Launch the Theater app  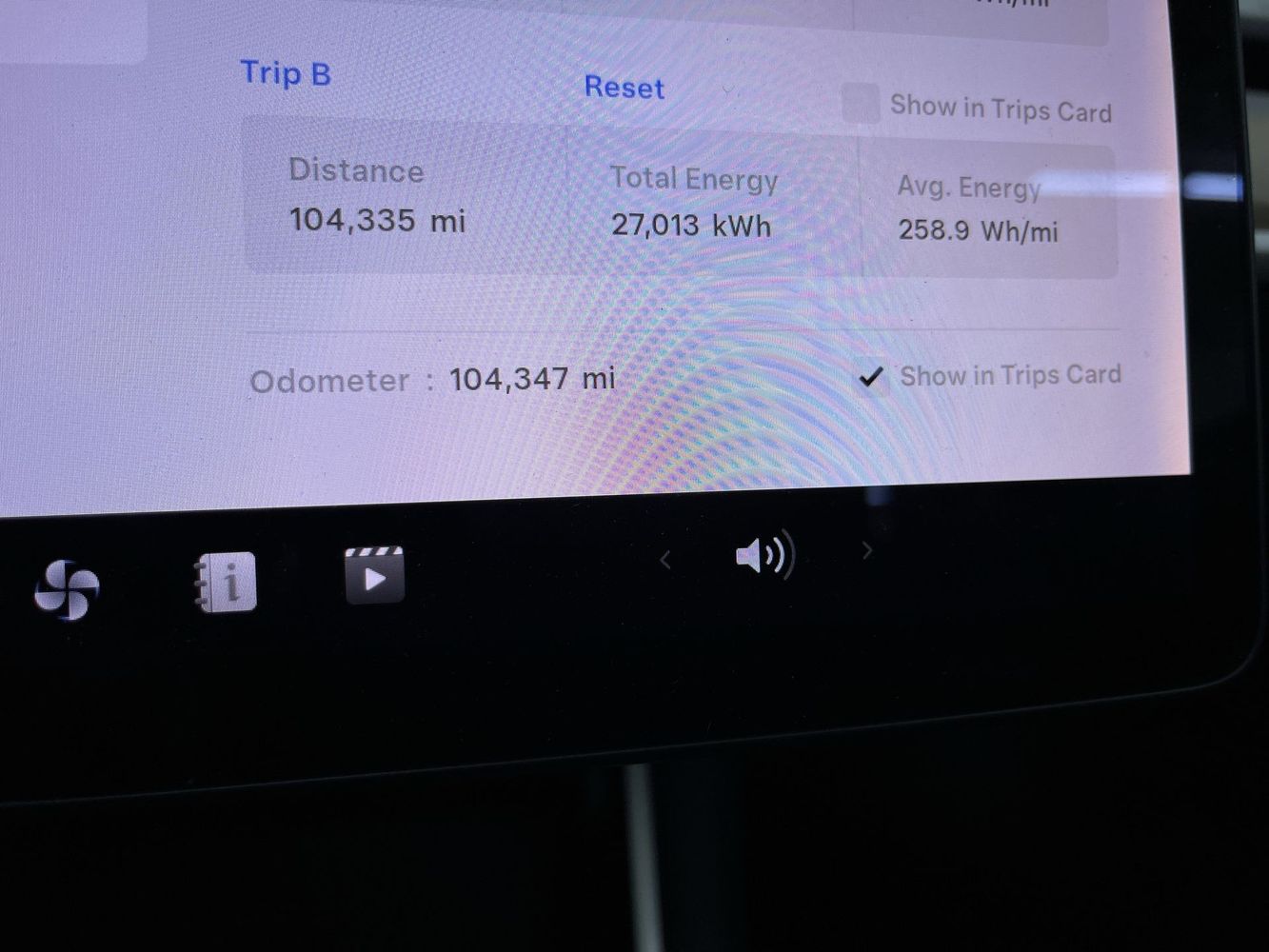[374, 576]
